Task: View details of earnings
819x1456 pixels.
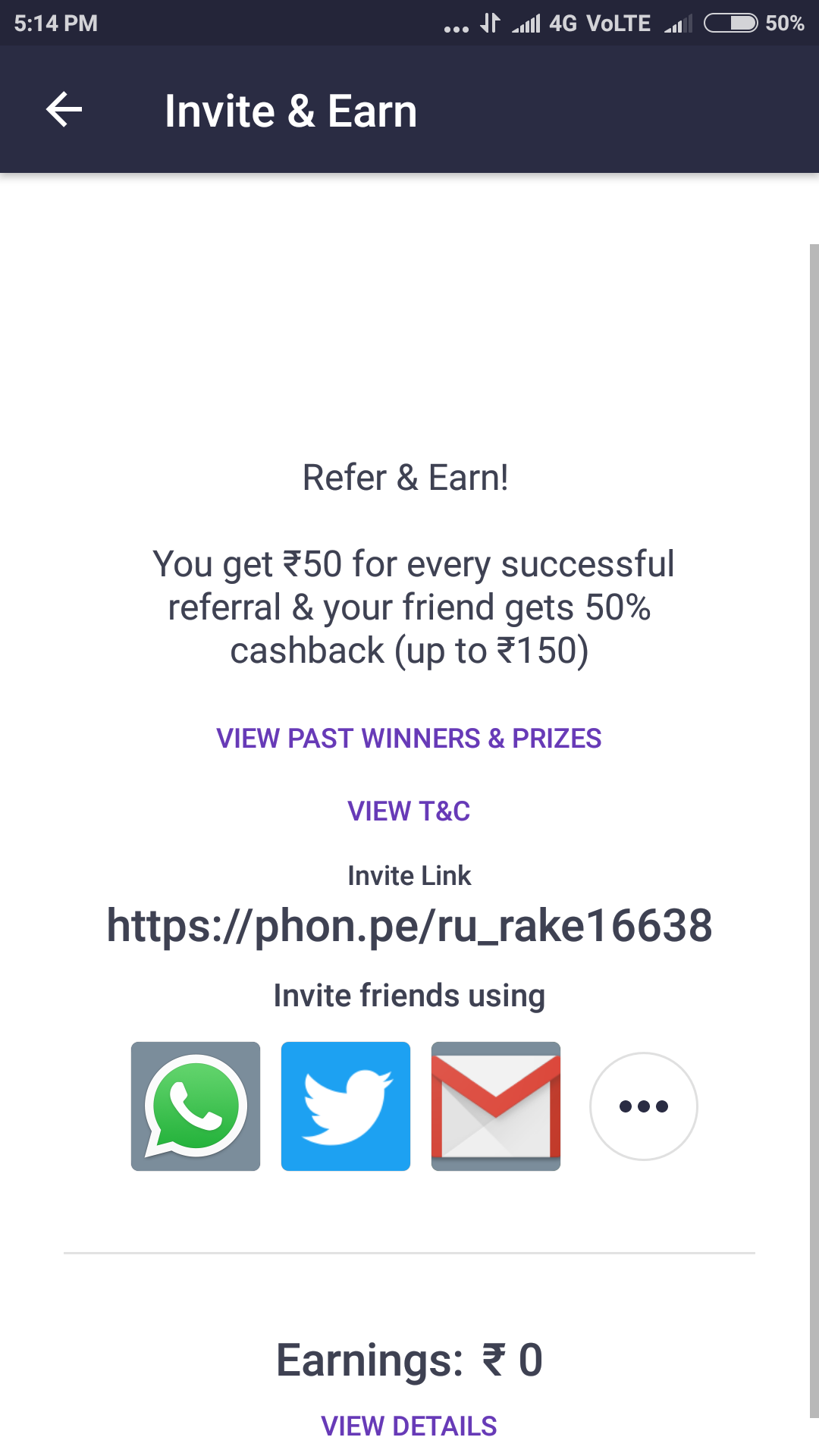Action: point(409,1426)
